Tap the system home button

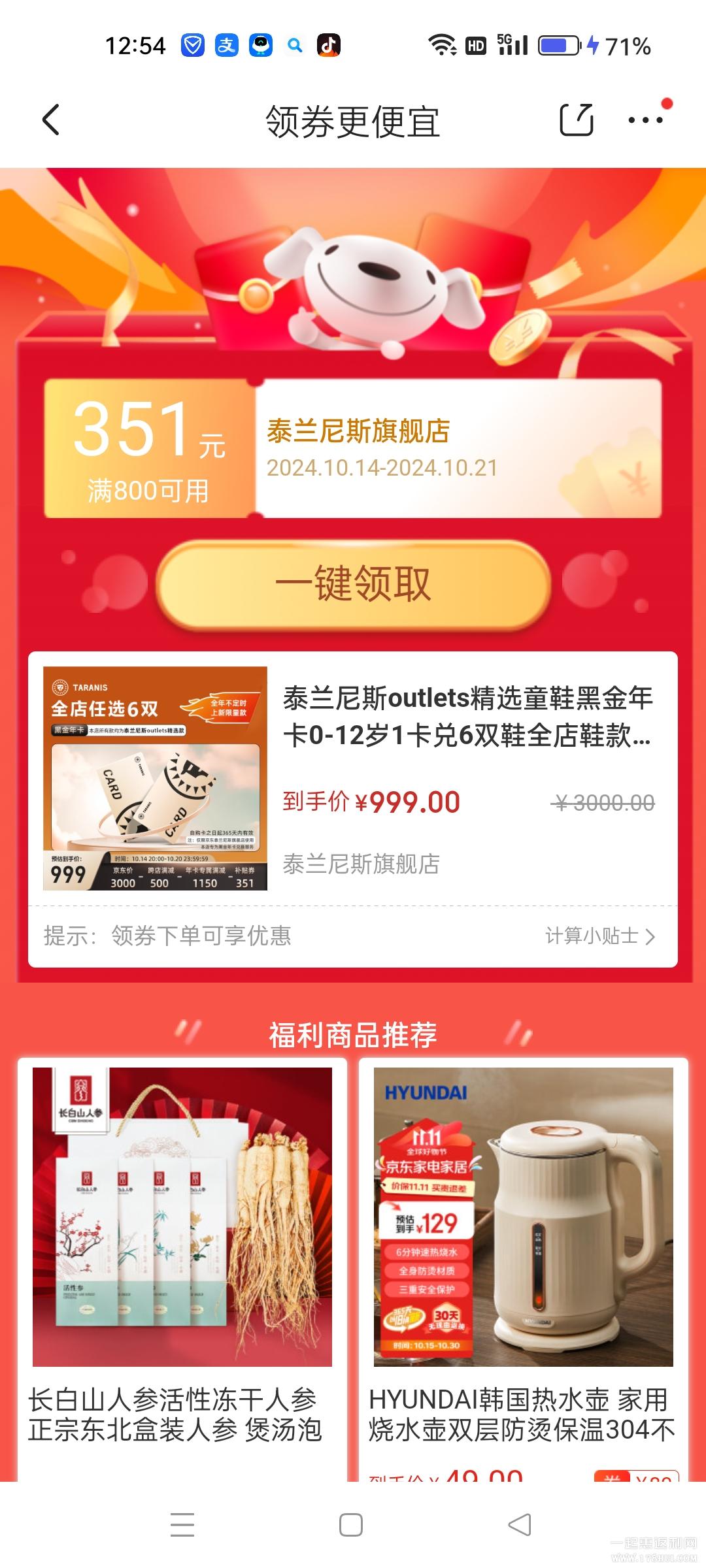351,1526
